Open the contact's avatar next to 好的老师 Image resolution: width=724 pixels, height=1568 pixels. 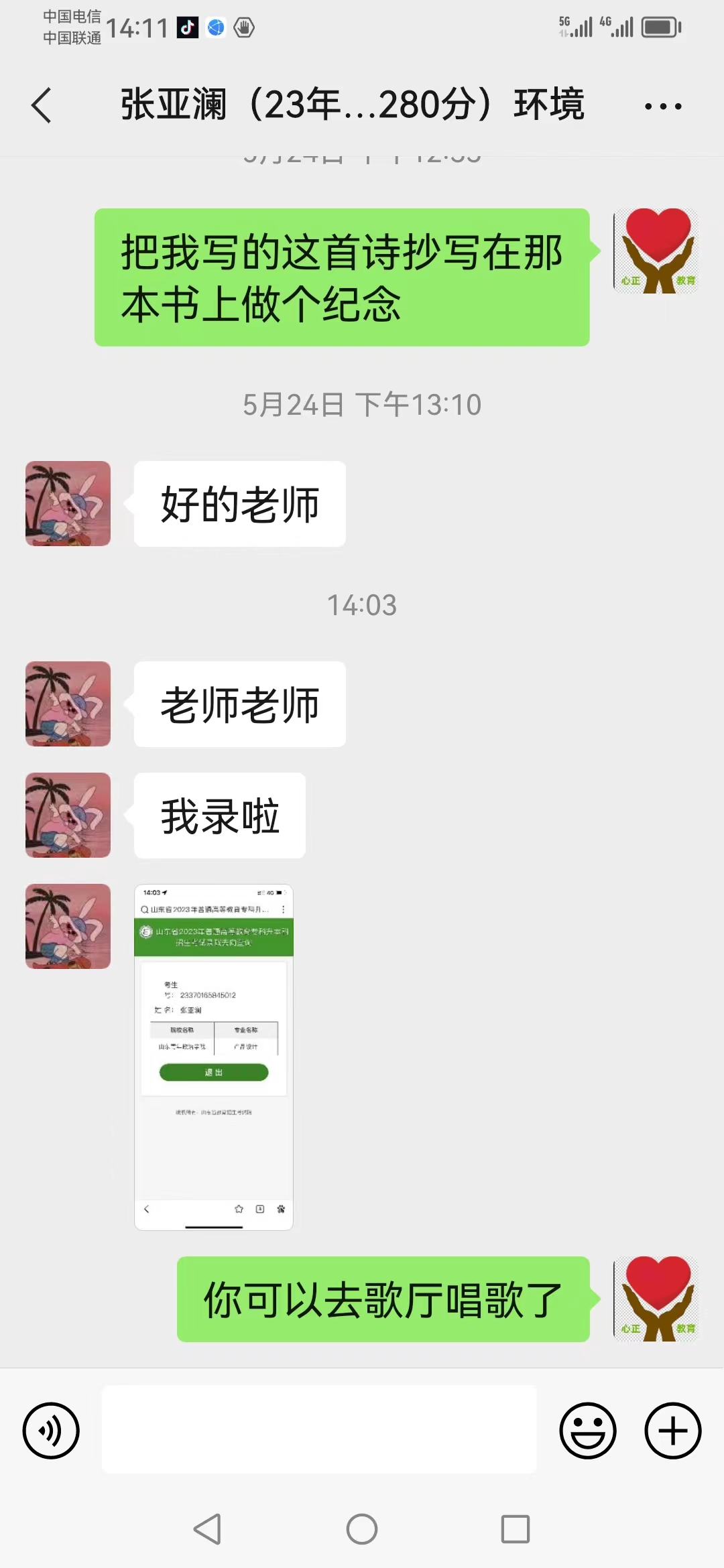(x=68, y=503)
